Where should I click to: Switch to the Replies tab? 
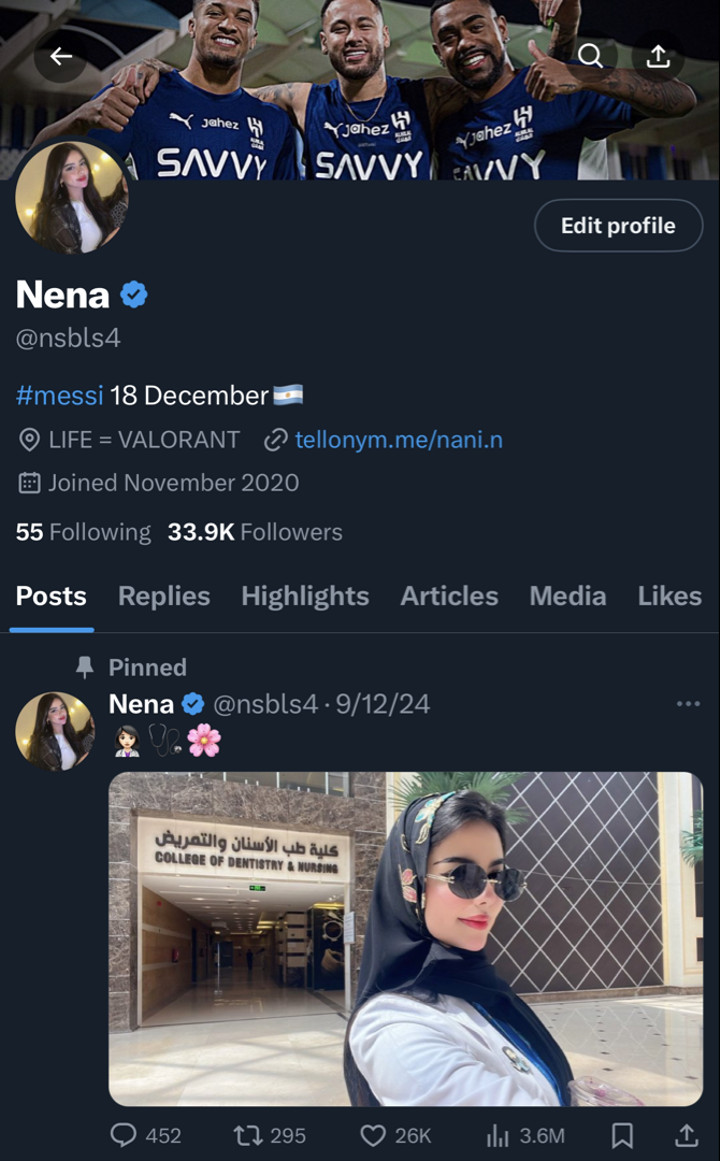[164, 596]
